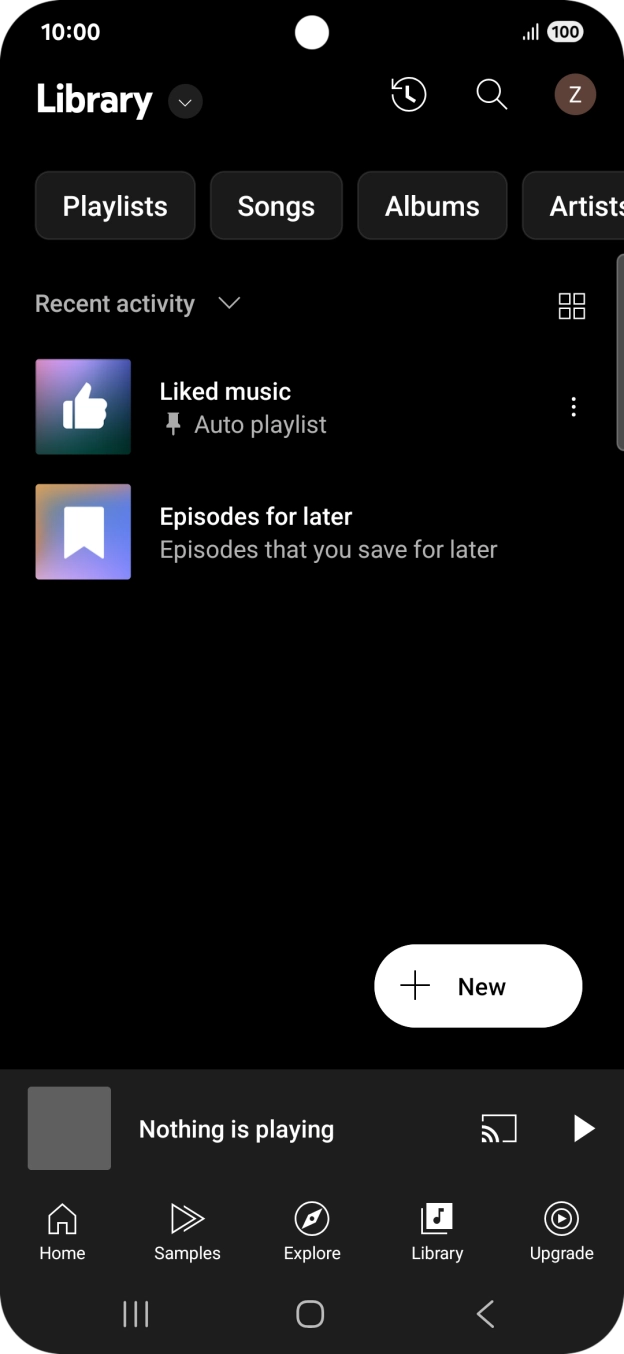
Task: Open the Upgrade tab
Action: tap(561, 1231)
